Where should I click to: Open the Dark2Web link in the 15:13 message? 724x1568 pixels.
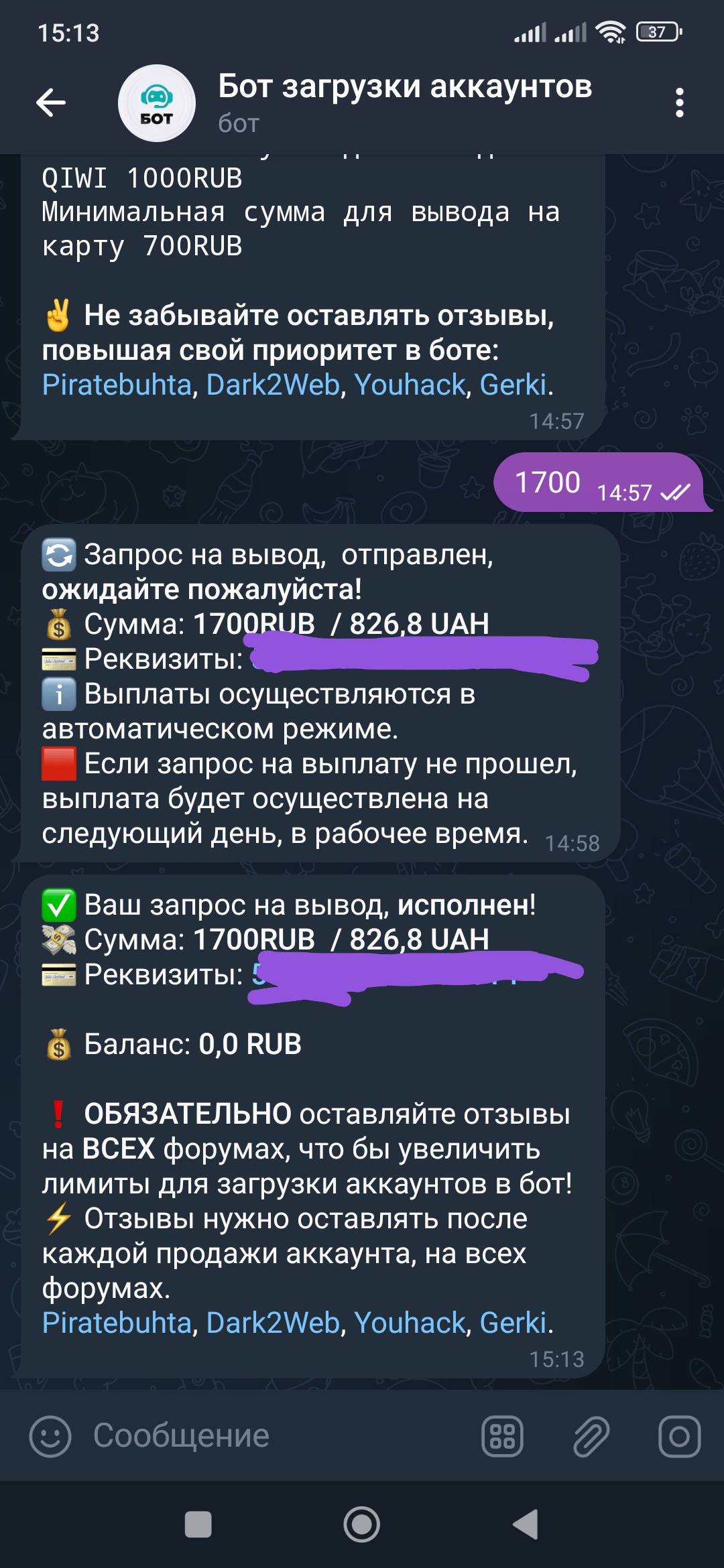273,1323
